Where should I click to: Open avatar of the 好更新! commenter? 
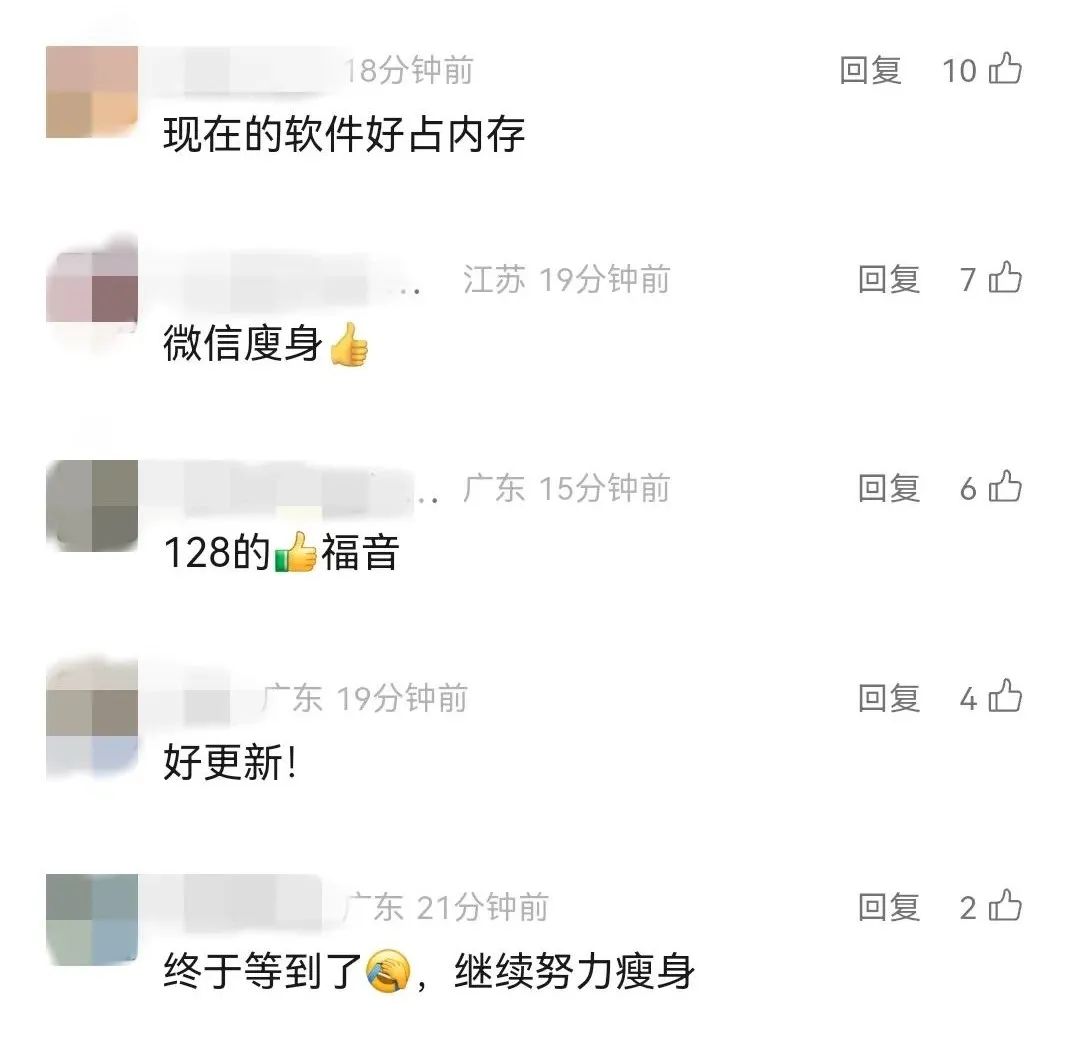click(x=92, y=720)
